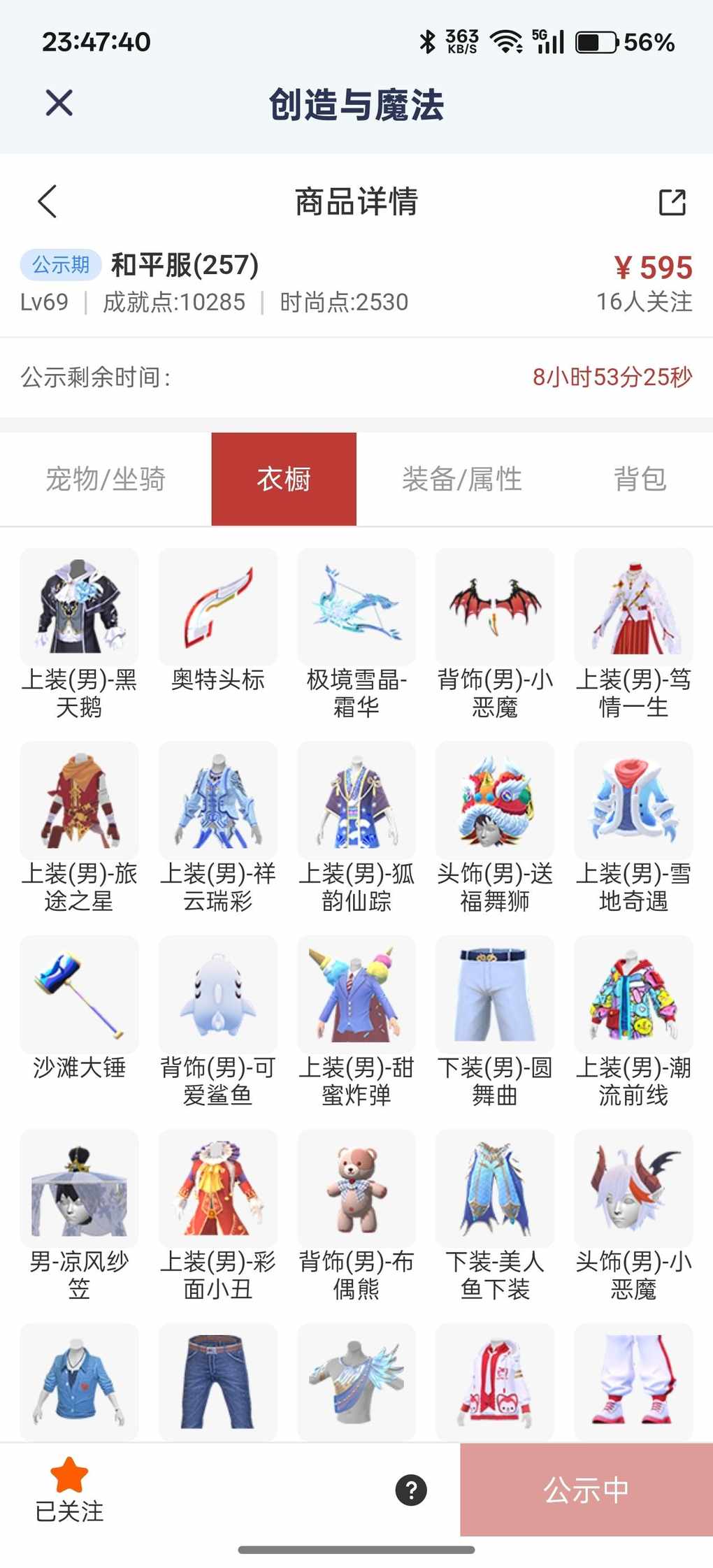Open the 头饰(男)-送福舞狮 item
The image size is (713, 1568).
[x=495, y=801]
